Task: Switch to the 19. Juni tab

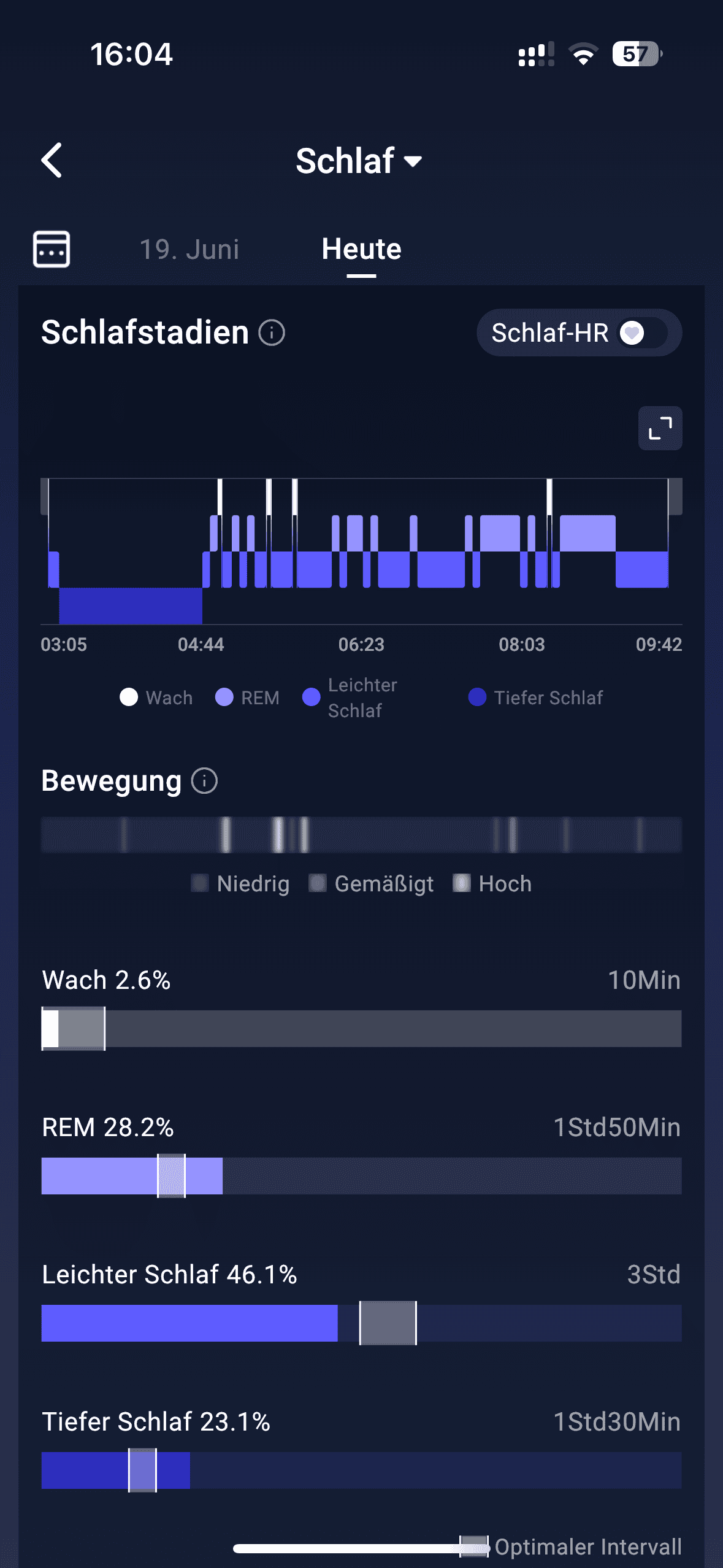Action: pos(189,249)
